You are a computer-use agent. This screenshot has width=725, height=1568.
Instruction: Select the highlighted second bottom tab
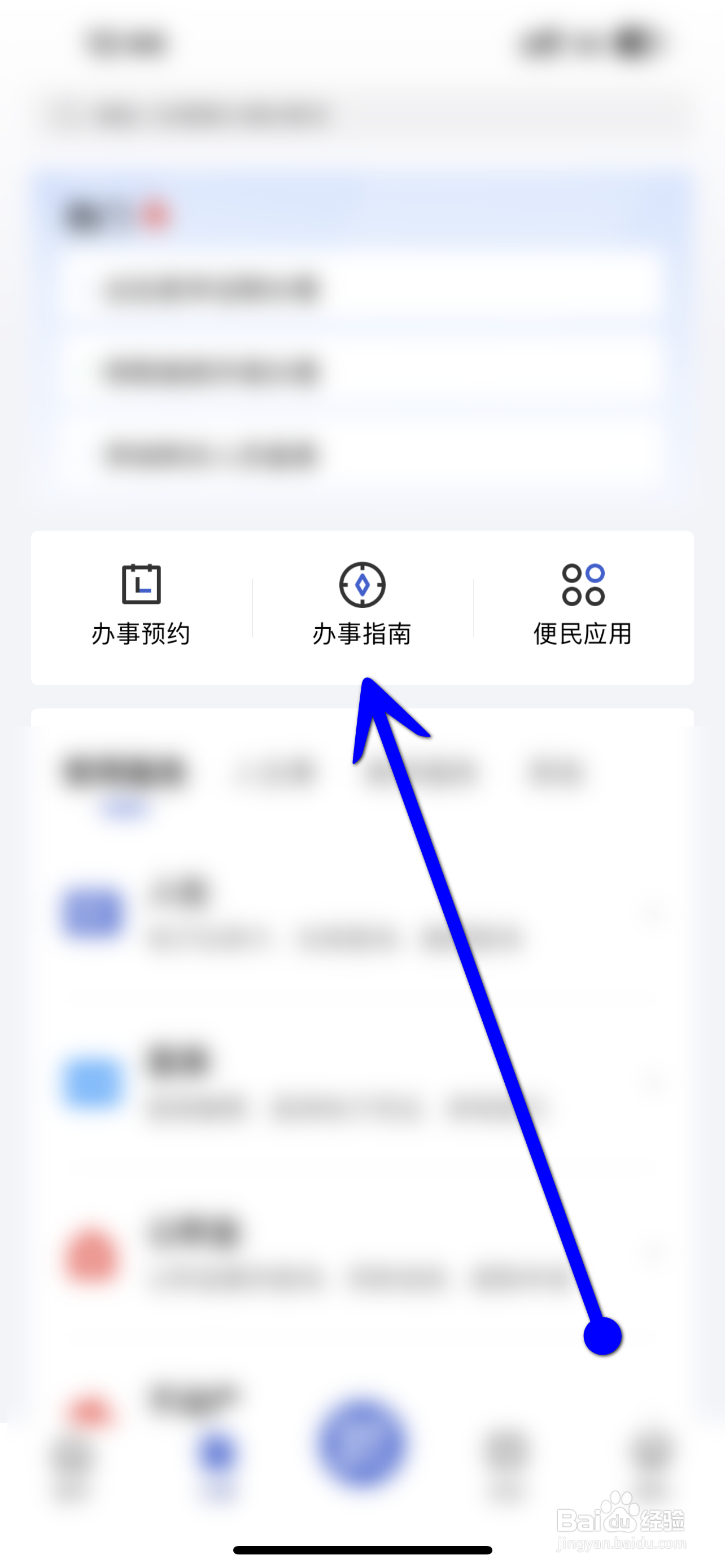pyautogui.click(x=217, y=1461)
